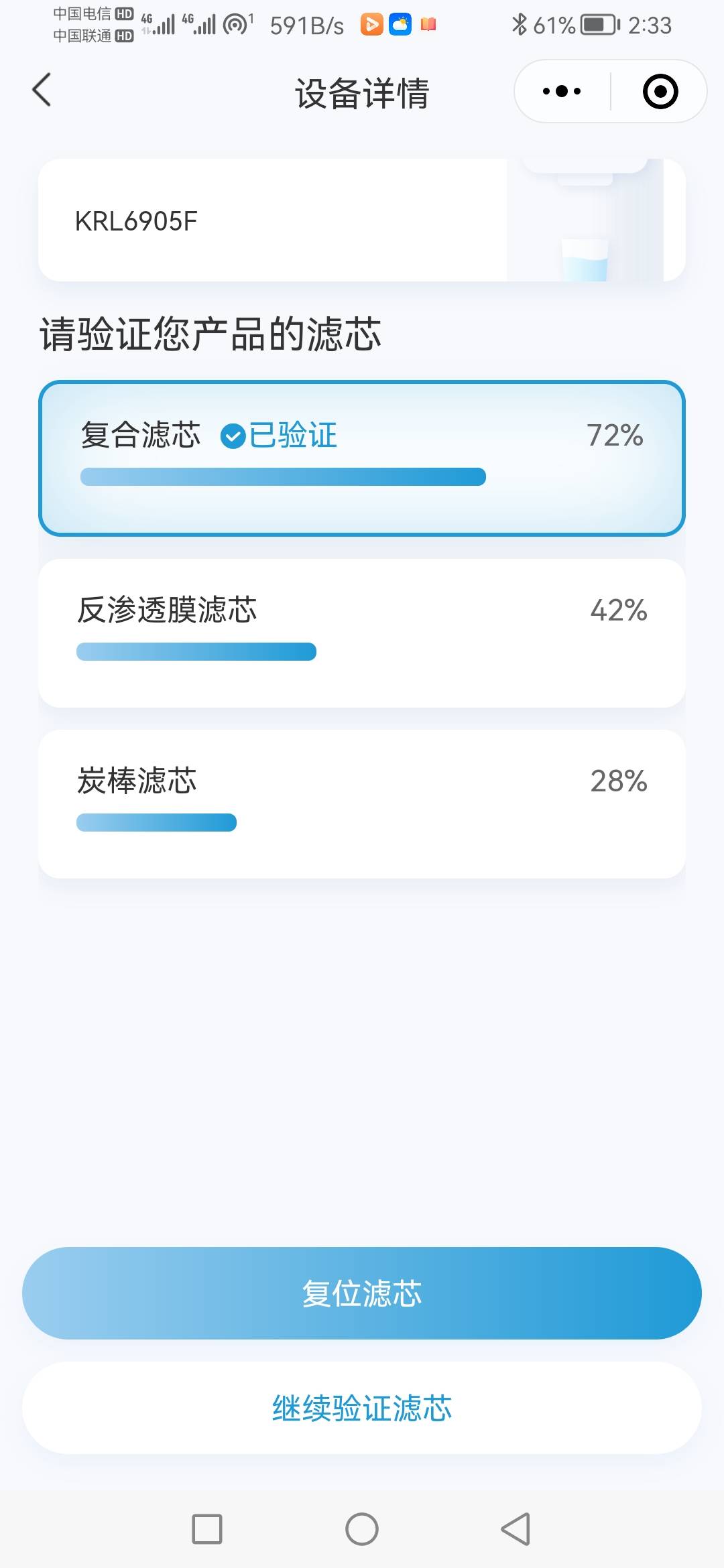Pick the 炭棒滤芯 filter card
724x1568 pixels.
[x=362, y=804]
